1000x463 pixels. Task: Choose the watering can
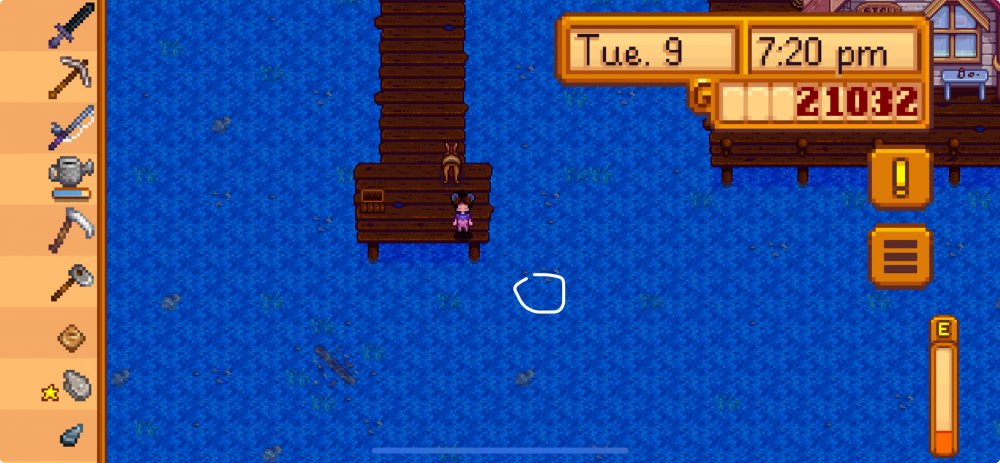click(x=71, y=178)
